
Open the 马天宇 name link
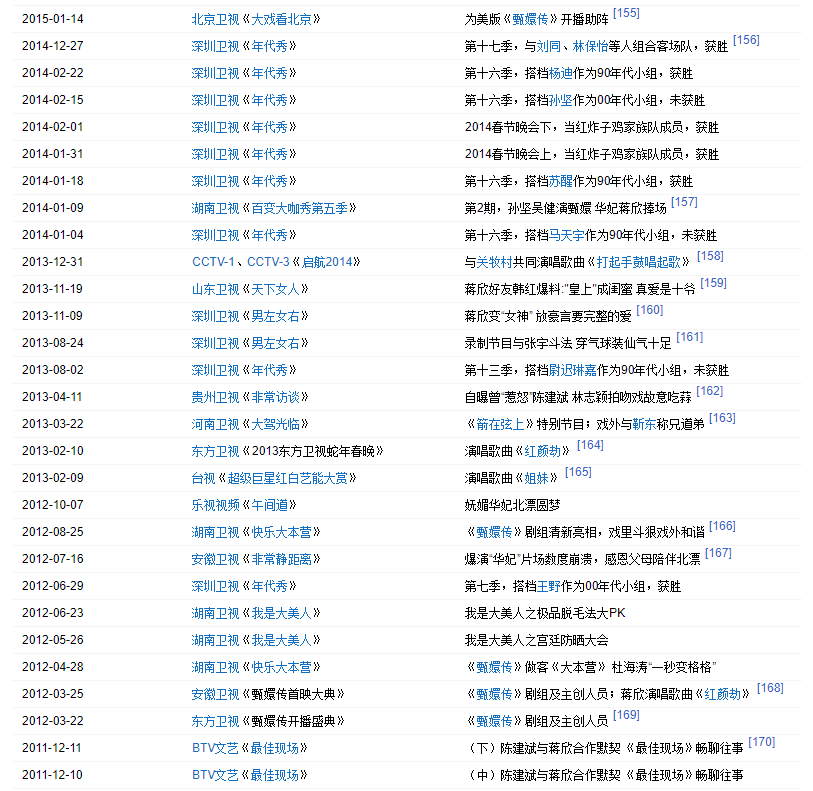click(567, 236)
